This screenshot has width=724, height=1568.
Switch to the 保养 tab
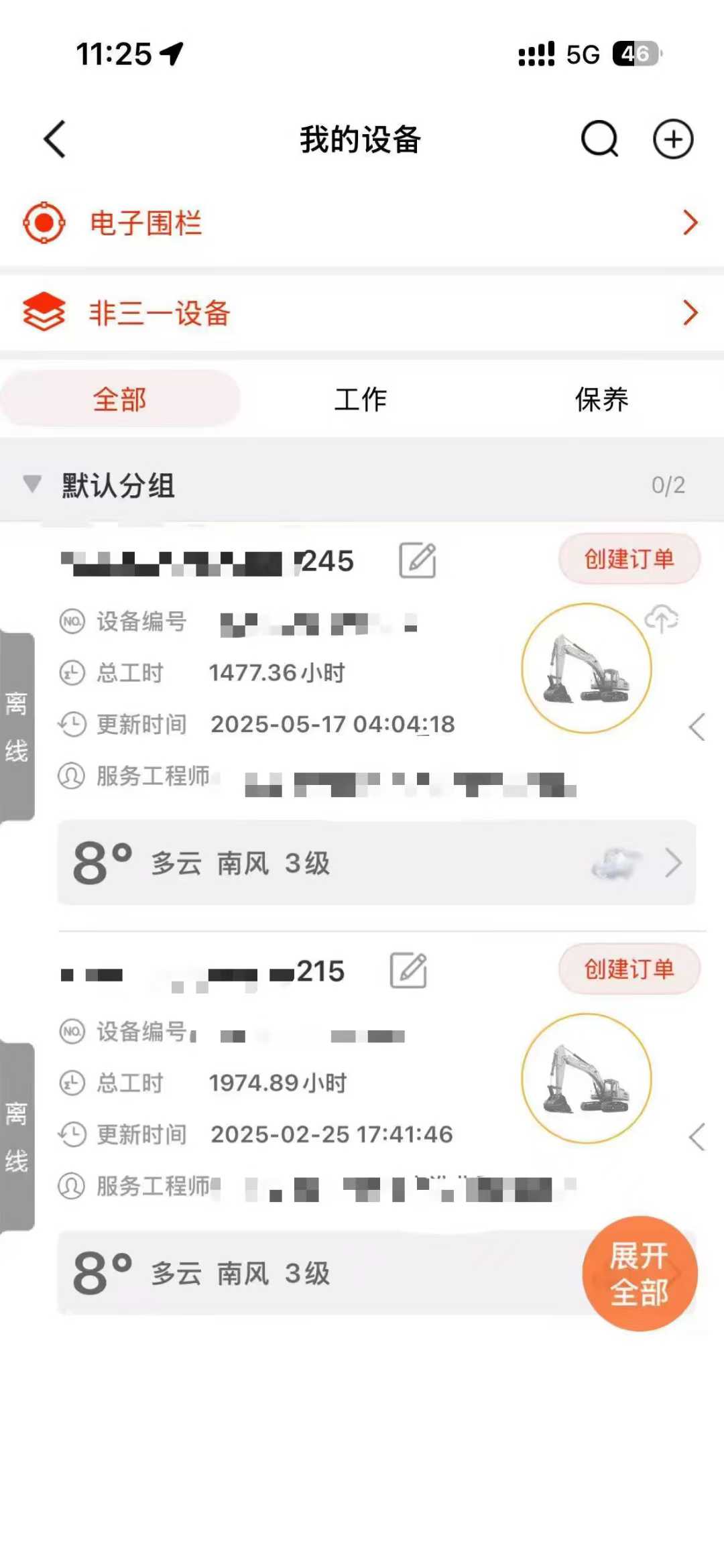coord(601,398)
